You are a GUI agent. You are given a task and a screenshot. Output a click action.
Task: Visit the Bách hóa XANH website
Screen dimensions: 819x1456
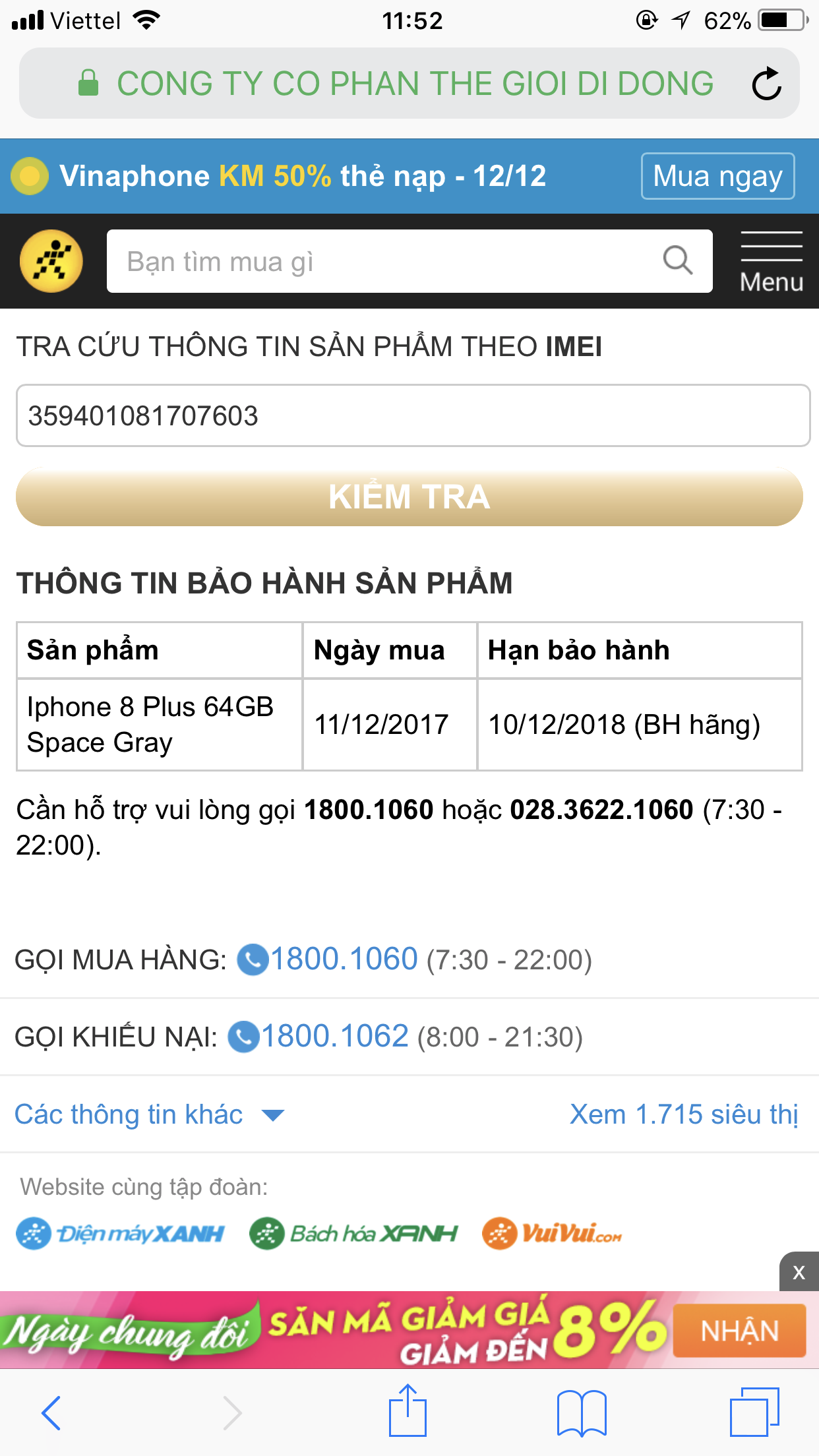point(353,1234)
